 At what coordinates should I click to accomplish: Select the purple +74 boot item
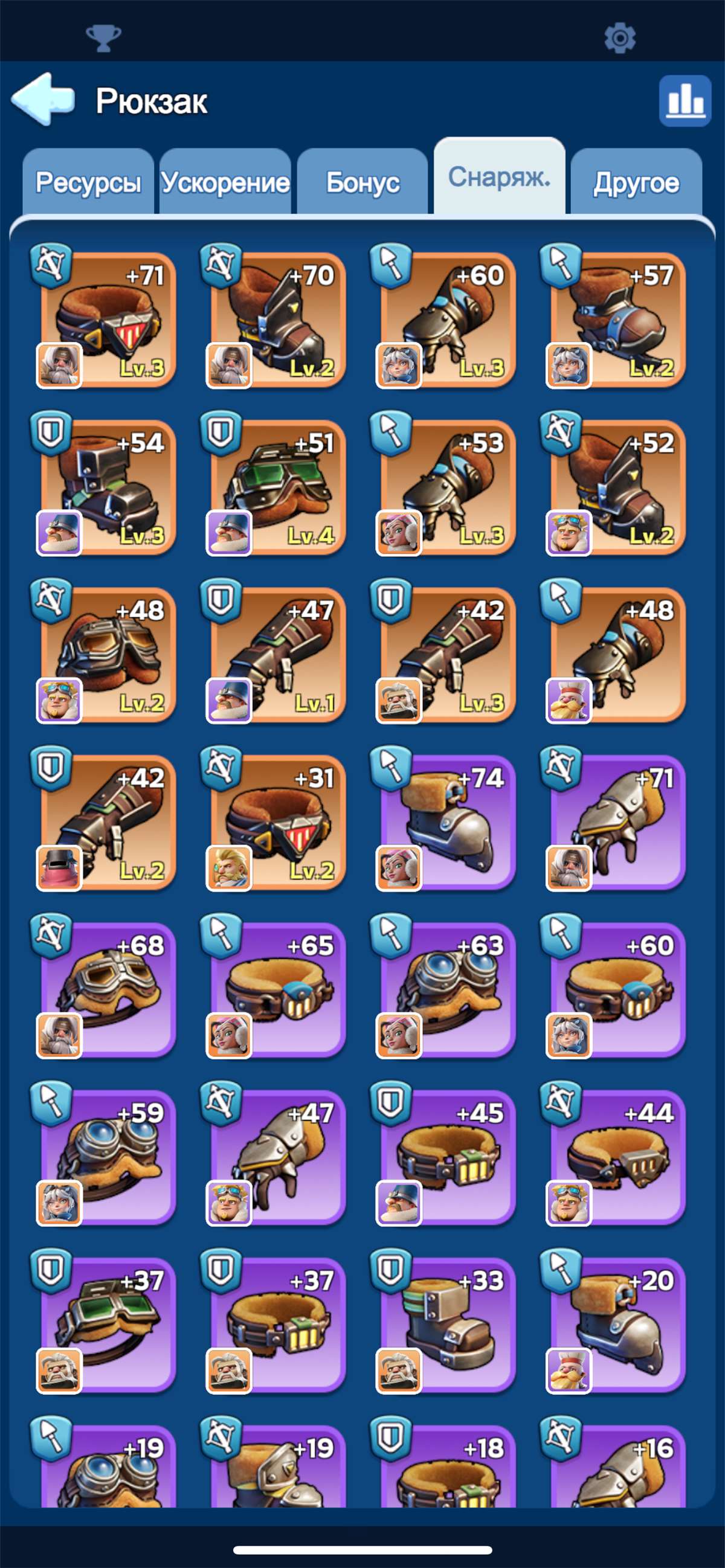tap(448, 821)
